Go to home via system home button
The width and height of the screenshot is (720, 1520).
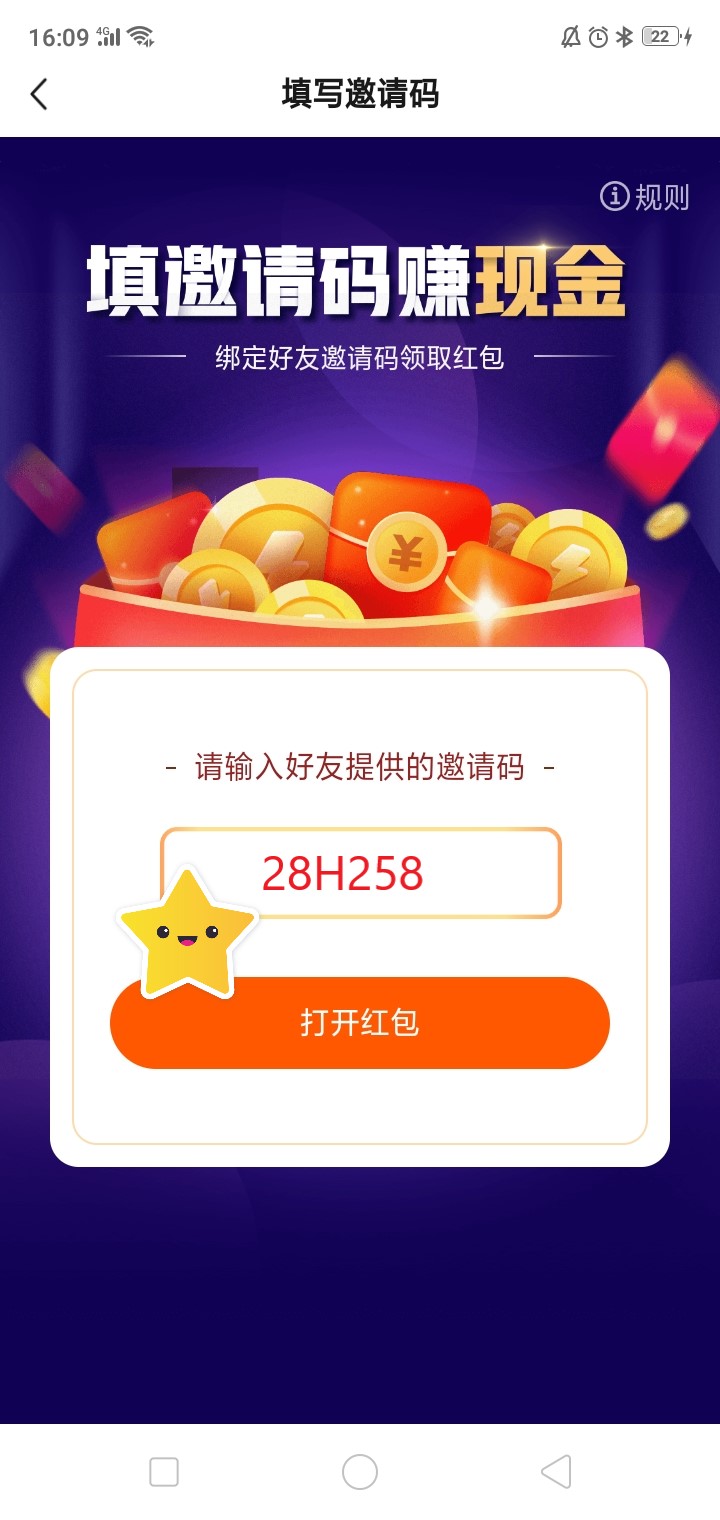coord(360,1472)
